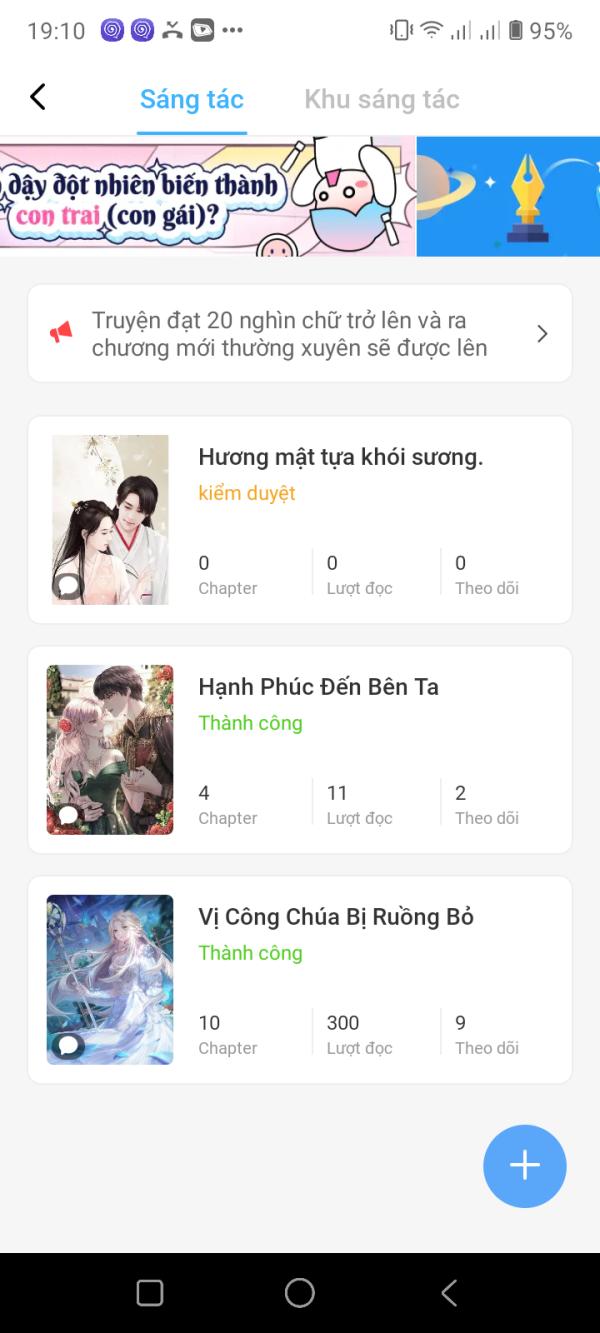Return to the phone's home screen

click(x=300, y=1293)
